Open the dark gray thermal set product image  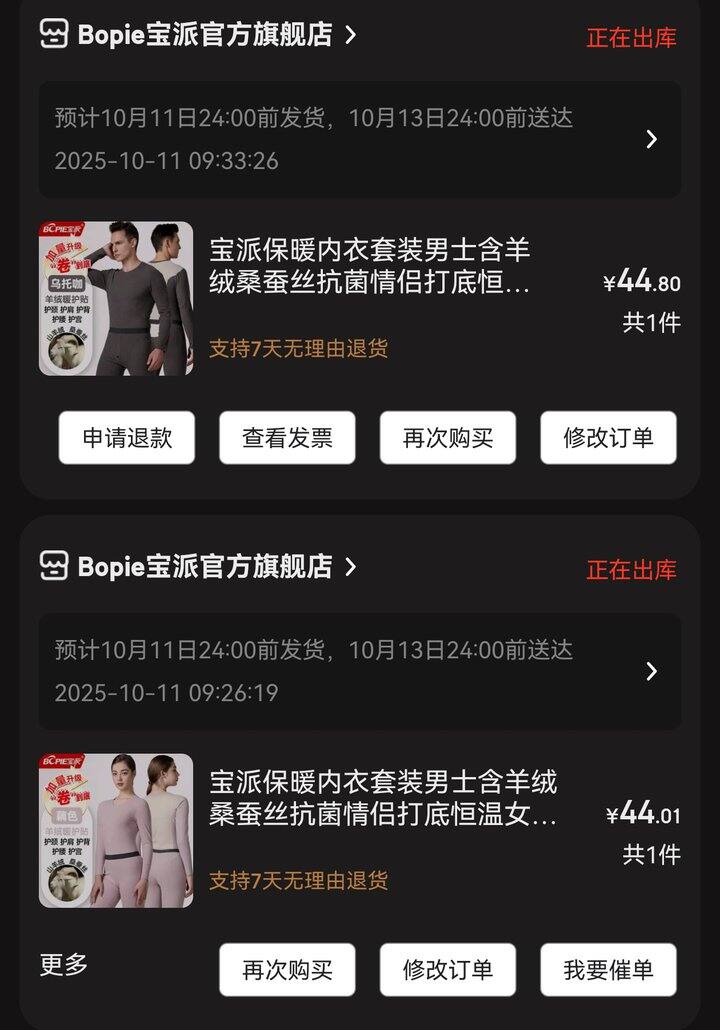click(x=116, y=299)
